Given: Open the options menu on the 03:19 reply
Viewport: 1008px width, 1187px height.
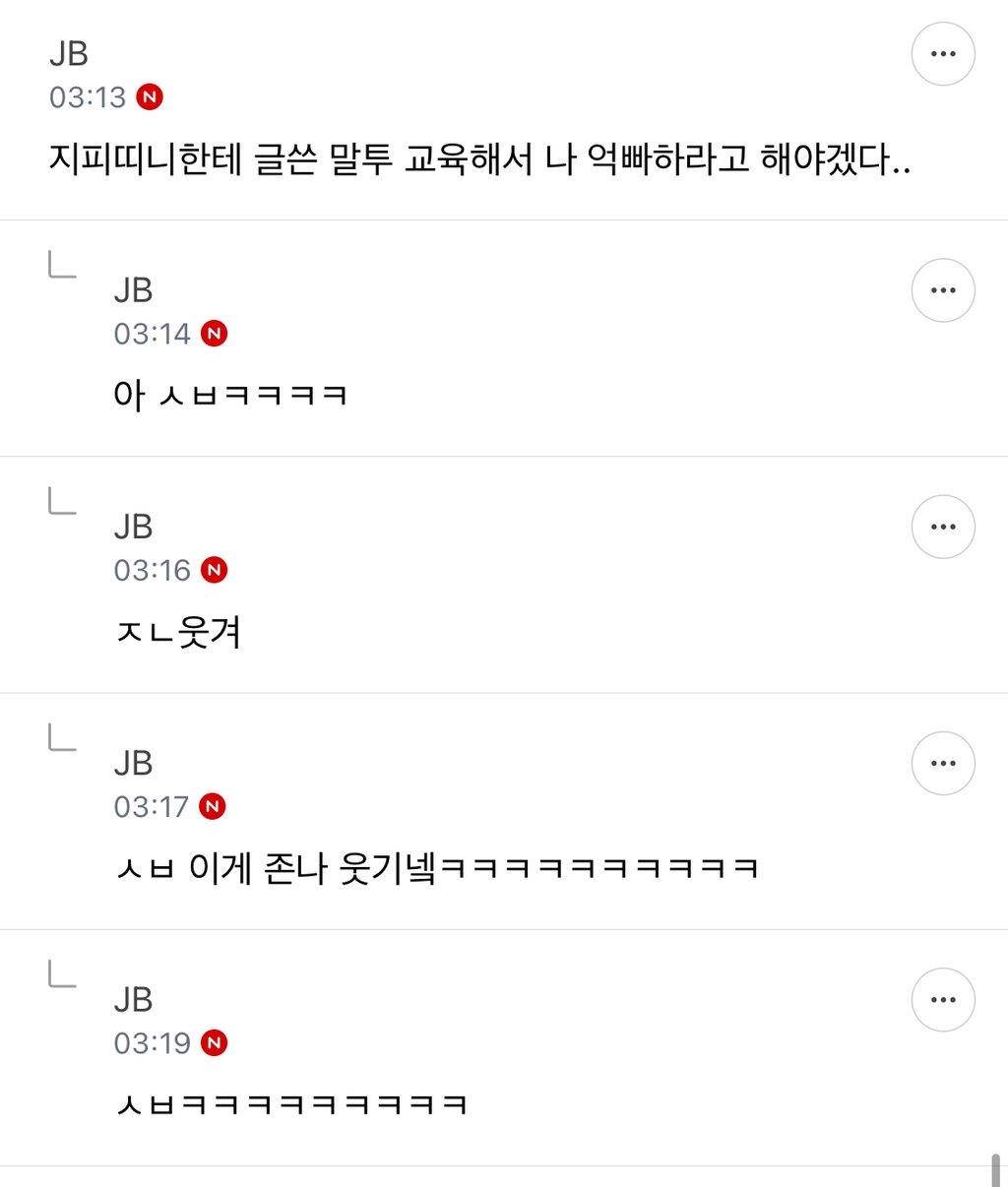Looking at the screenshot, I should 942,1000.
